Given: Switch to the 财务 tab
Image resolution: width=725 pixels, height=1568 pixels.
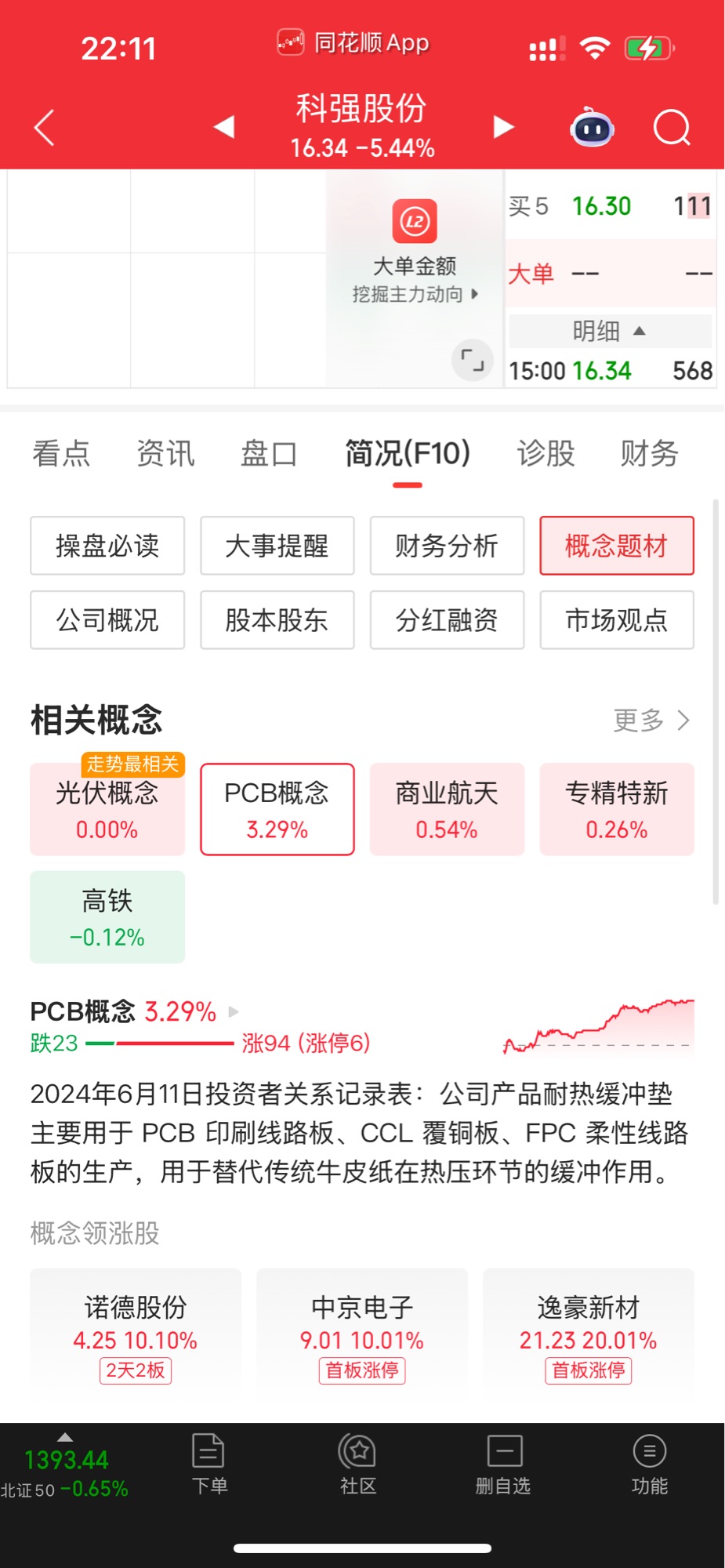Looking at the screenshot, I should click(x=649, y=453).
